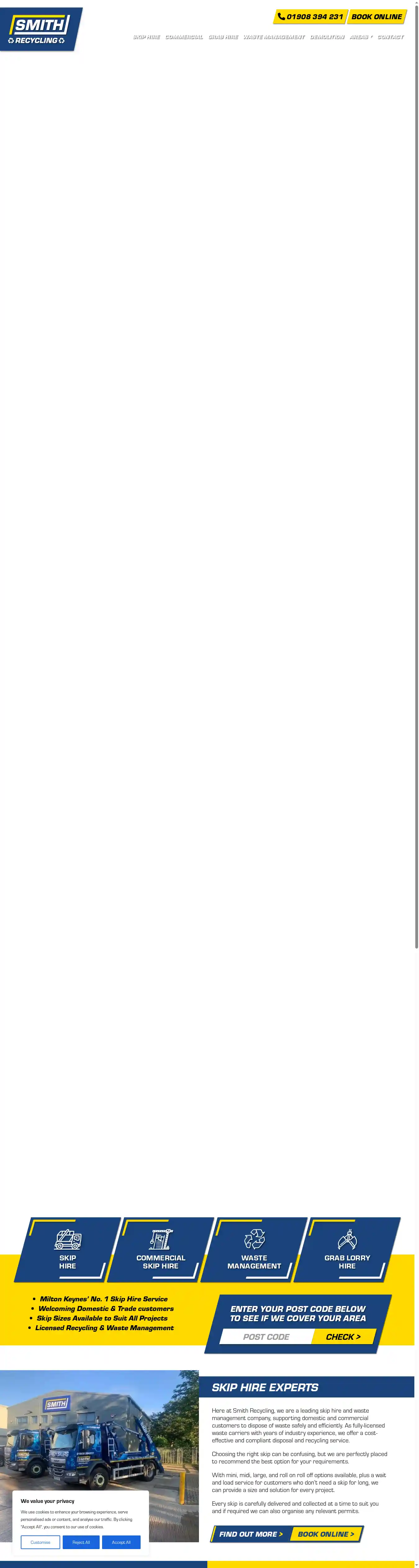Visit the Demolition page
Screen dimensions: 419x1568
click(x=327, y=37)
